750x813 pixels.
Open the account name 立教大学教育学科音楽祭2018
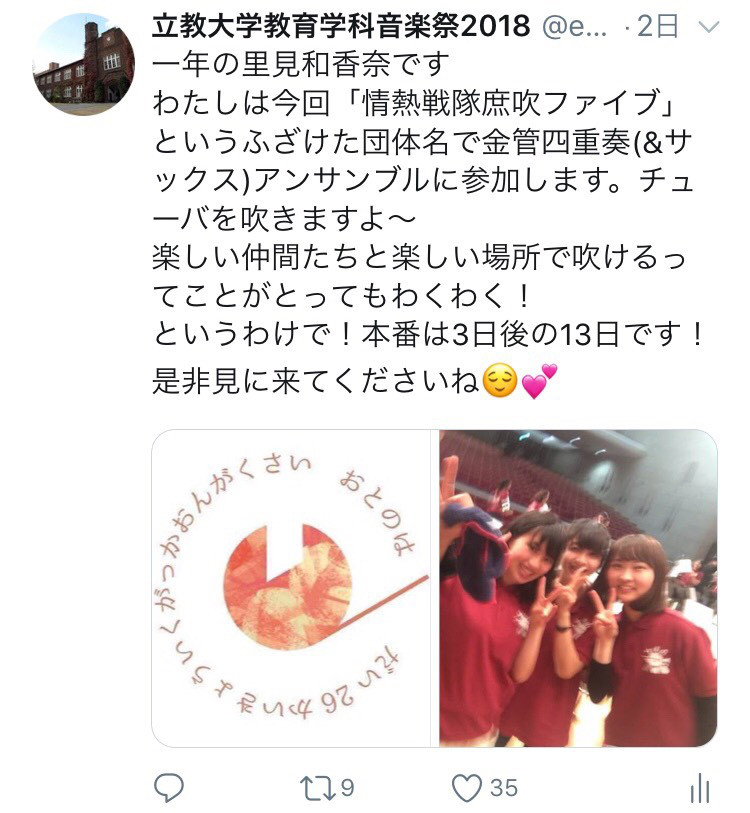341,27
